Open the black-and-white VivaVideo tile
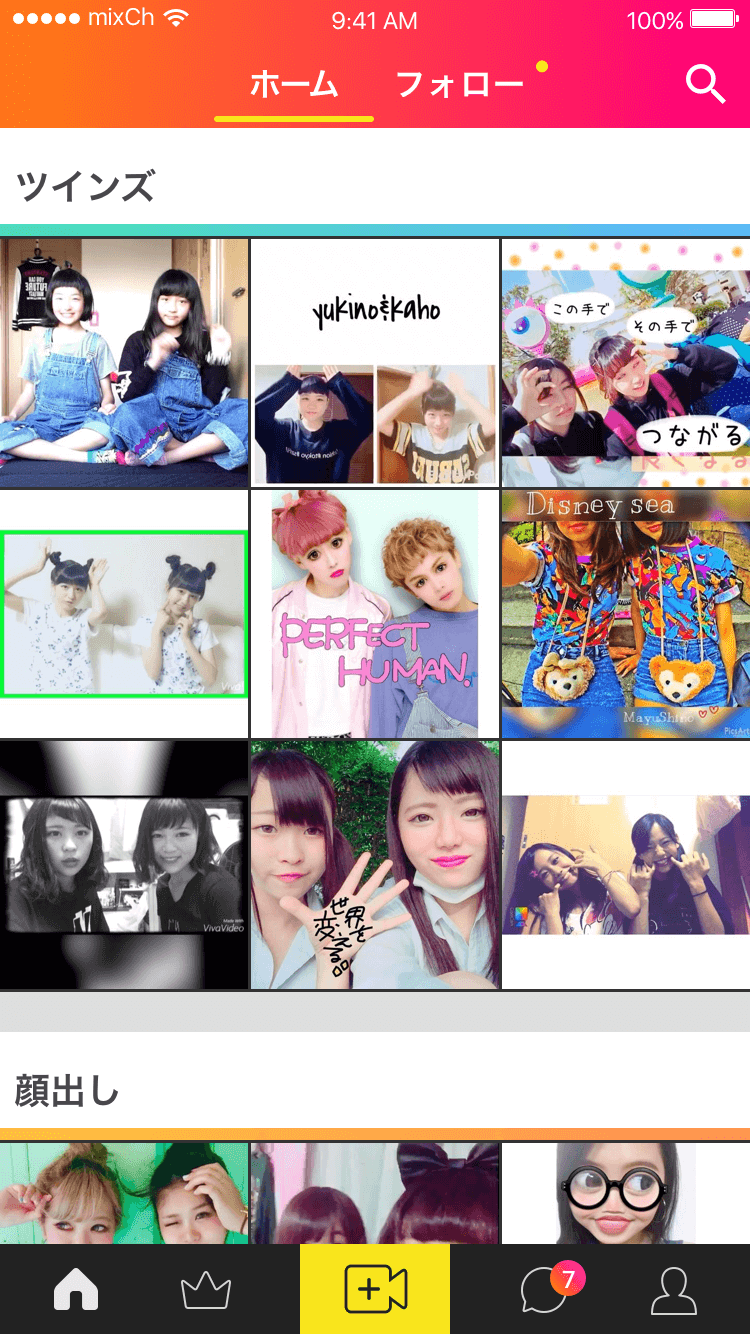The image size is (750, 1334). (x=124, y=864)
